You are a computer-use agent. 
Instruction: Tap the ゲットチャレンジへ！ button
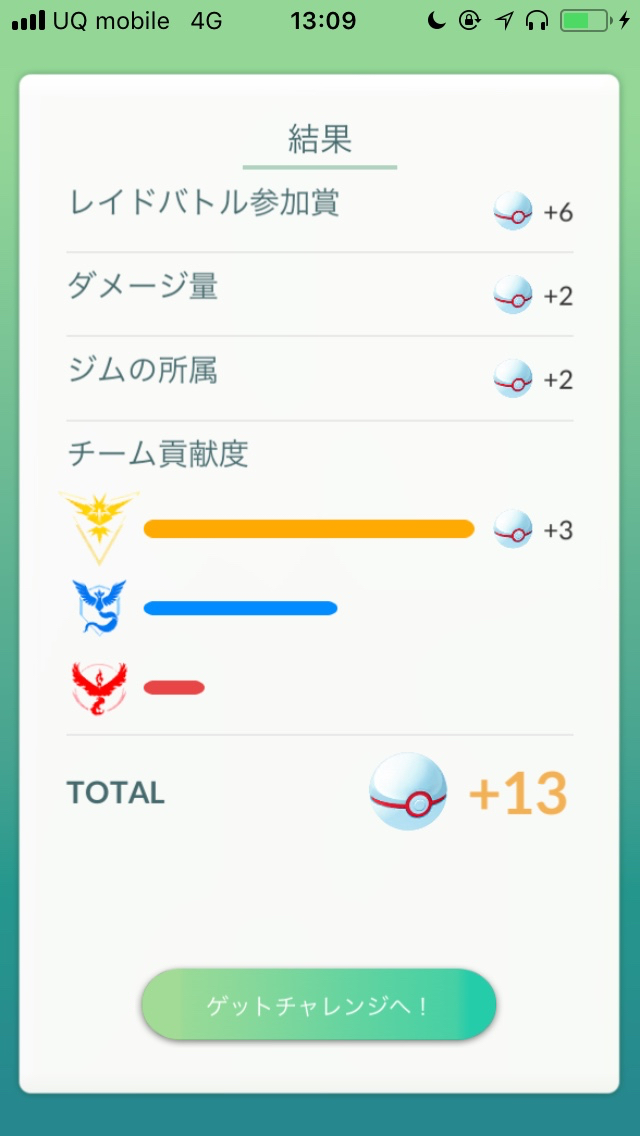[319, 1004]
